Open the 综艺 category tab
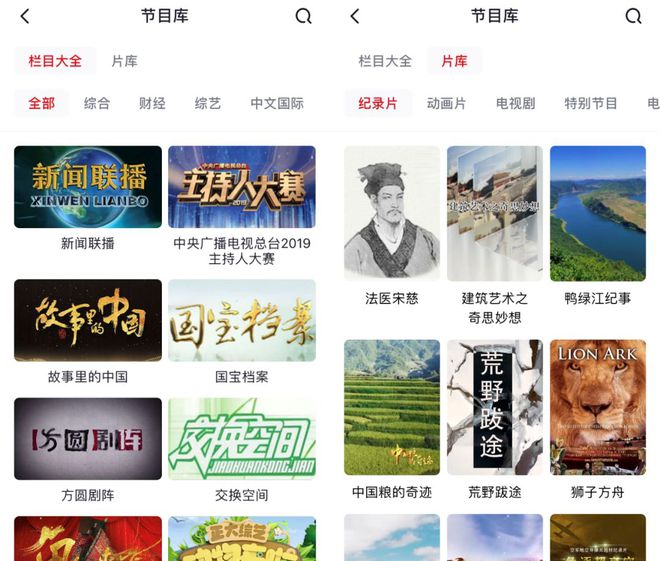Image resolution: width=660 pixels, height=561 pixels. 208,103
